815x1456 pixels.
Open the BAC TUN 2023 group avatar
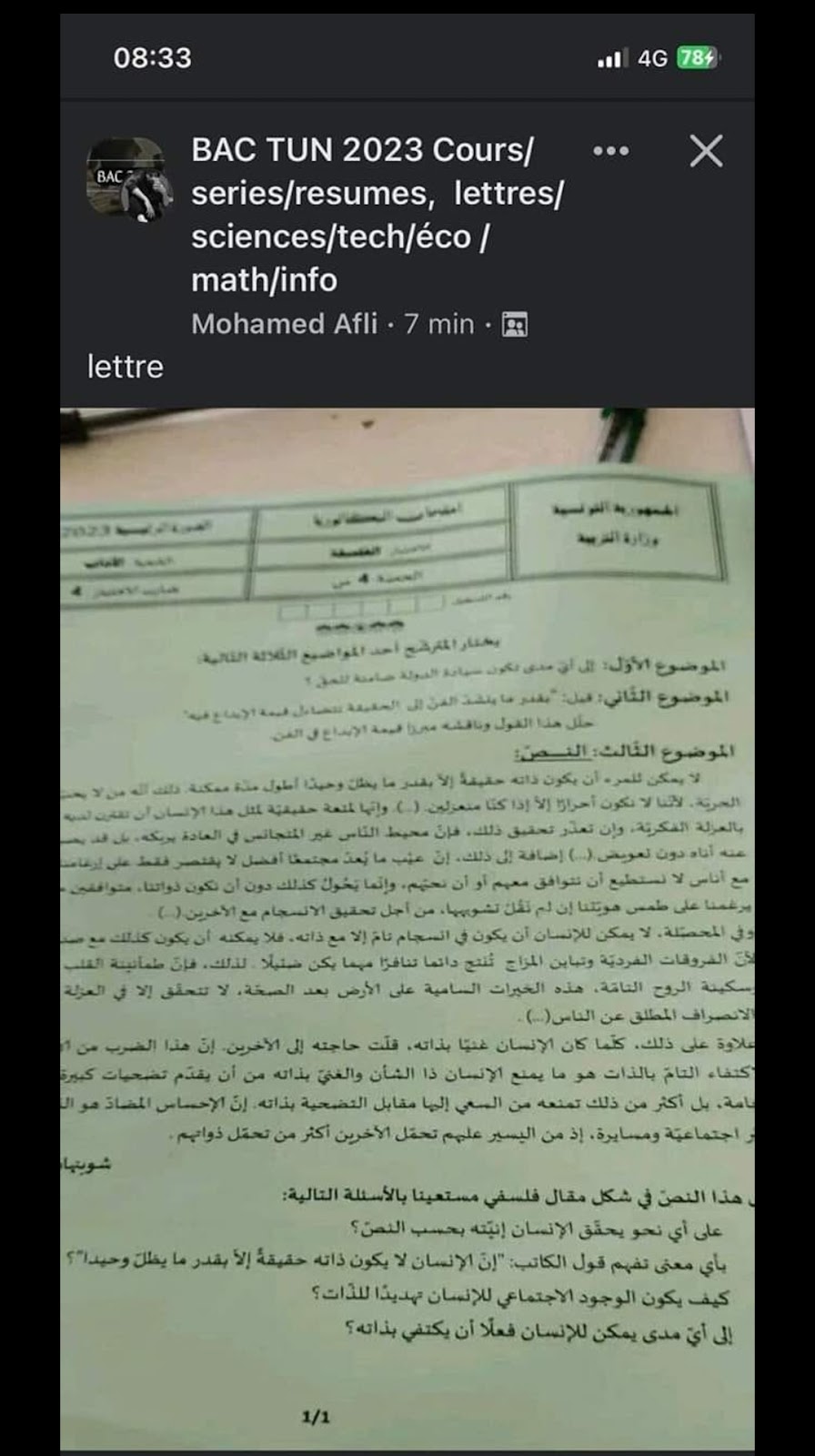pos(129,179)
